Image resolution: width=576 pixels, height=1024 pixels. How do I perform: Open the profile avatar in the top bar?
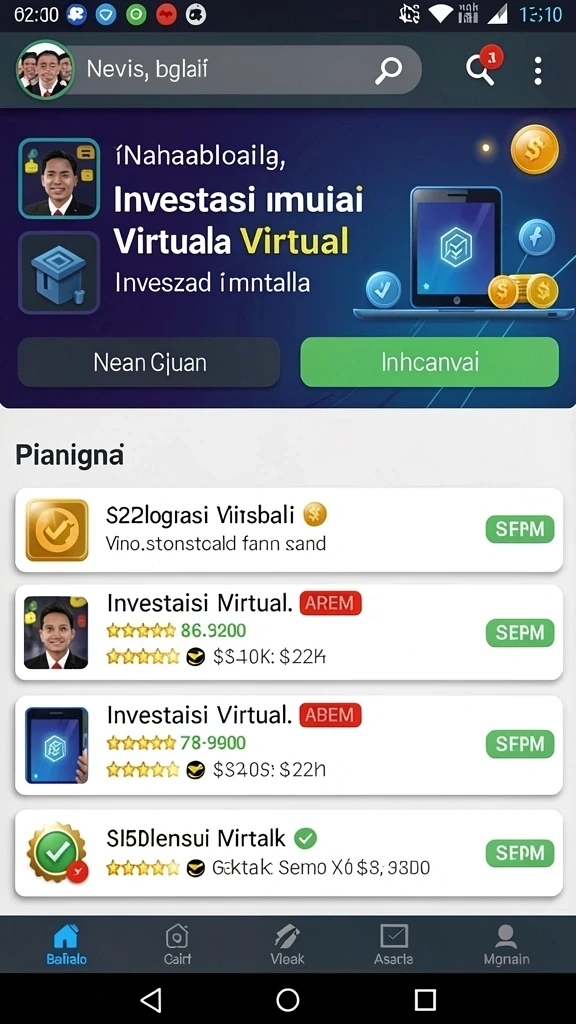[45, 70]
